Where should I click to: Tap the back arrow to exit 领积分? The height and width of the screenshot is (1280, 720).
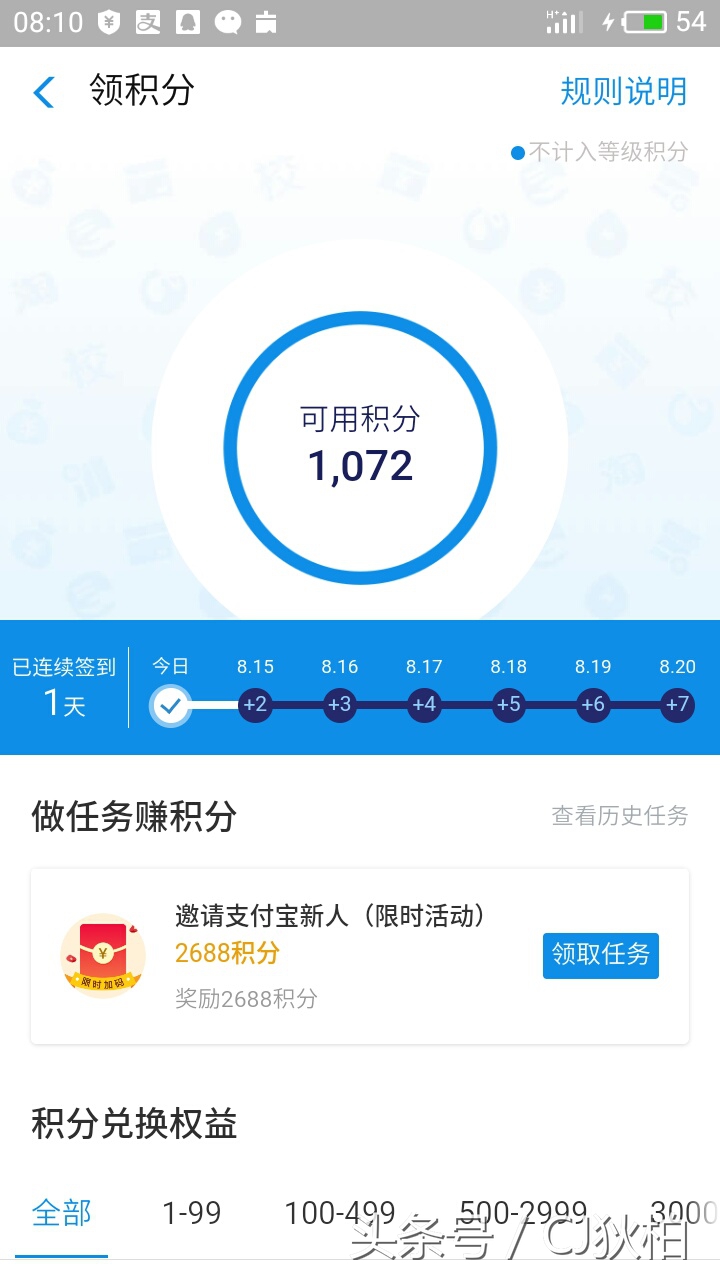click(42, 91)
